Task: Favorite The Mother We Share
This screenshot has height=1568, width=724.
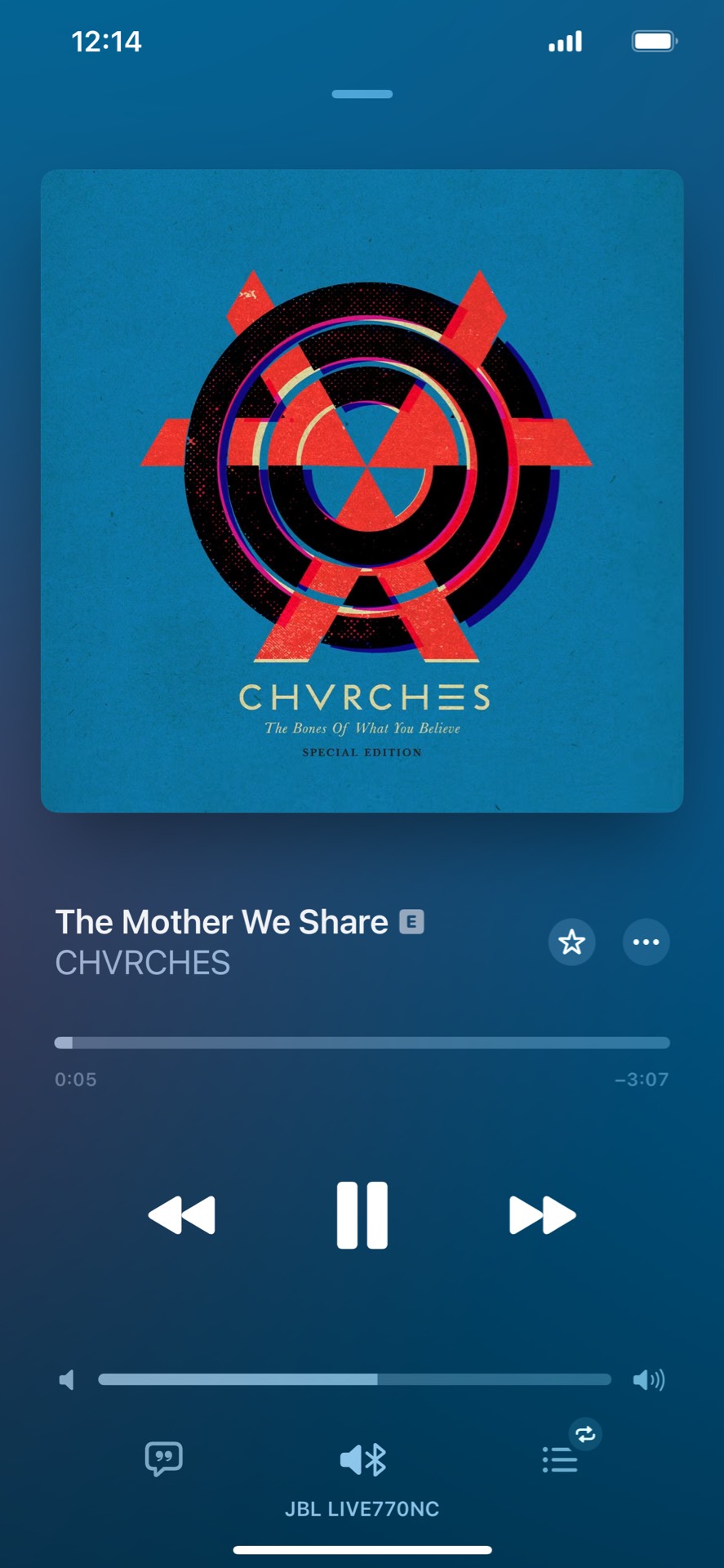Action: point(571,942)
